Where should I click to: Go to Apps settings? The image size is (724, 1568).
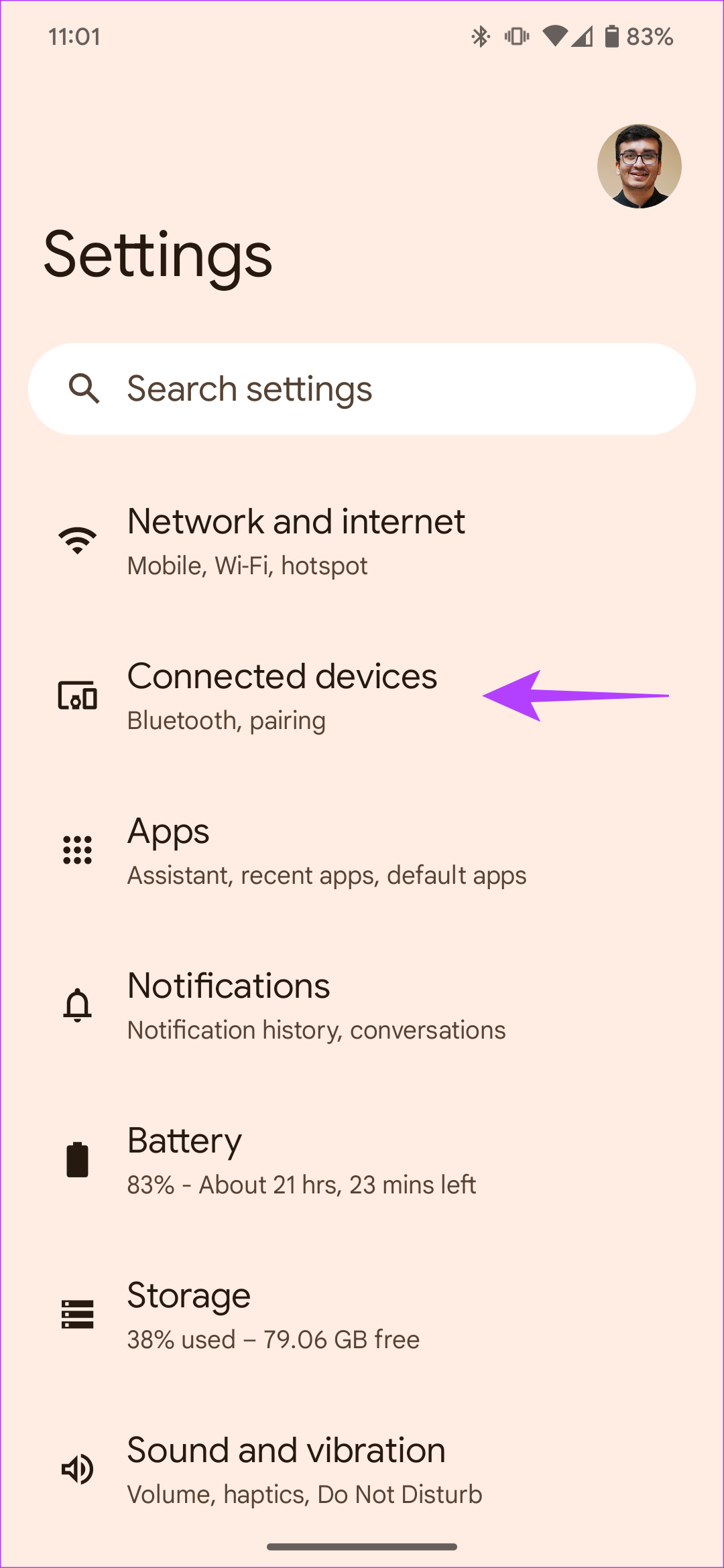[362, 850]
